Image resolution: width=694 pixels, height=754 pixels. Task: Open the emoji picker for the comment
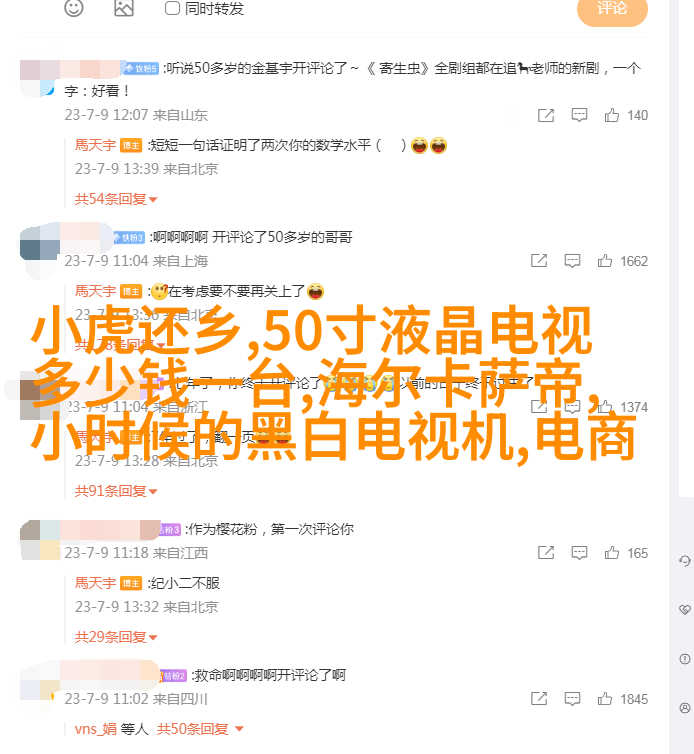(75, 8)
